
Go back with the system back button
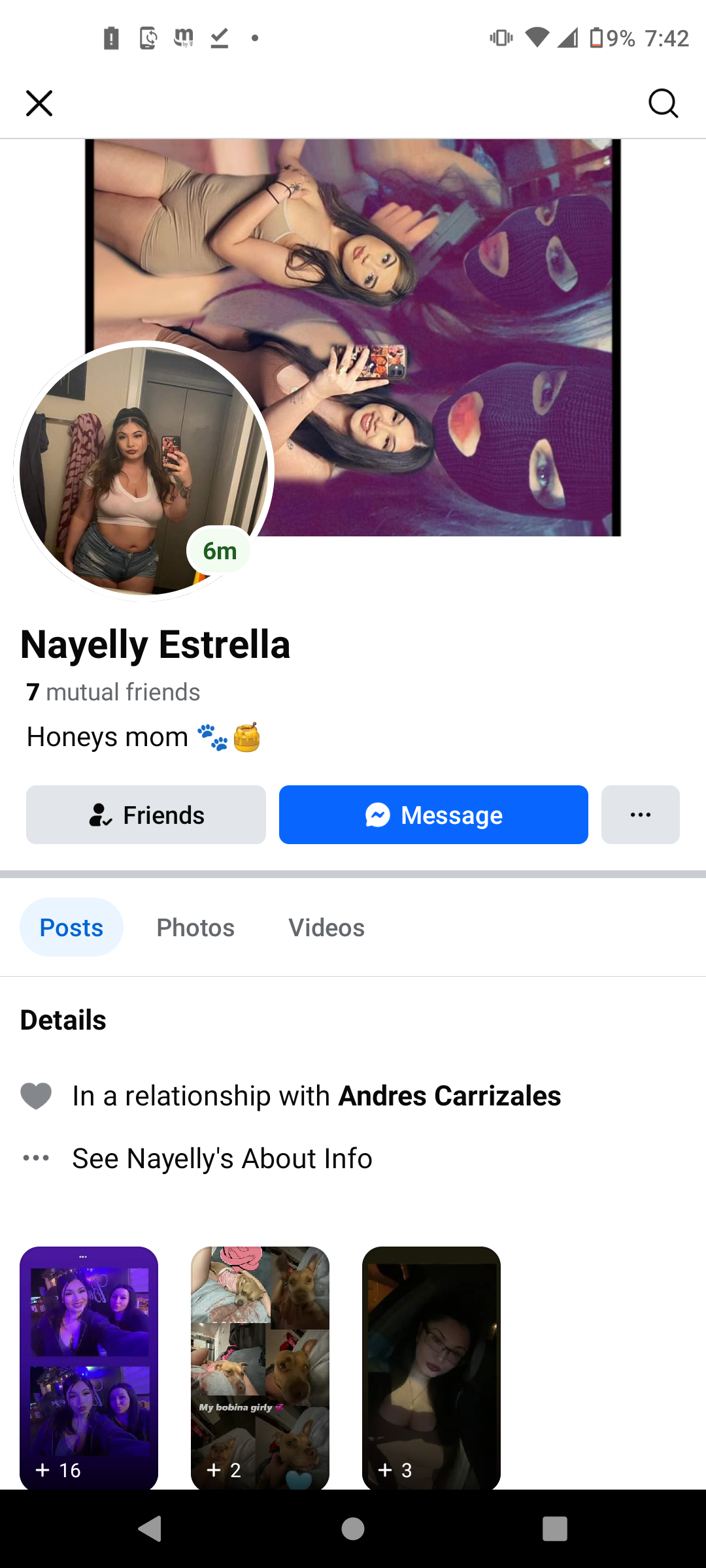pyautogui.click(x=150, y=1529)
